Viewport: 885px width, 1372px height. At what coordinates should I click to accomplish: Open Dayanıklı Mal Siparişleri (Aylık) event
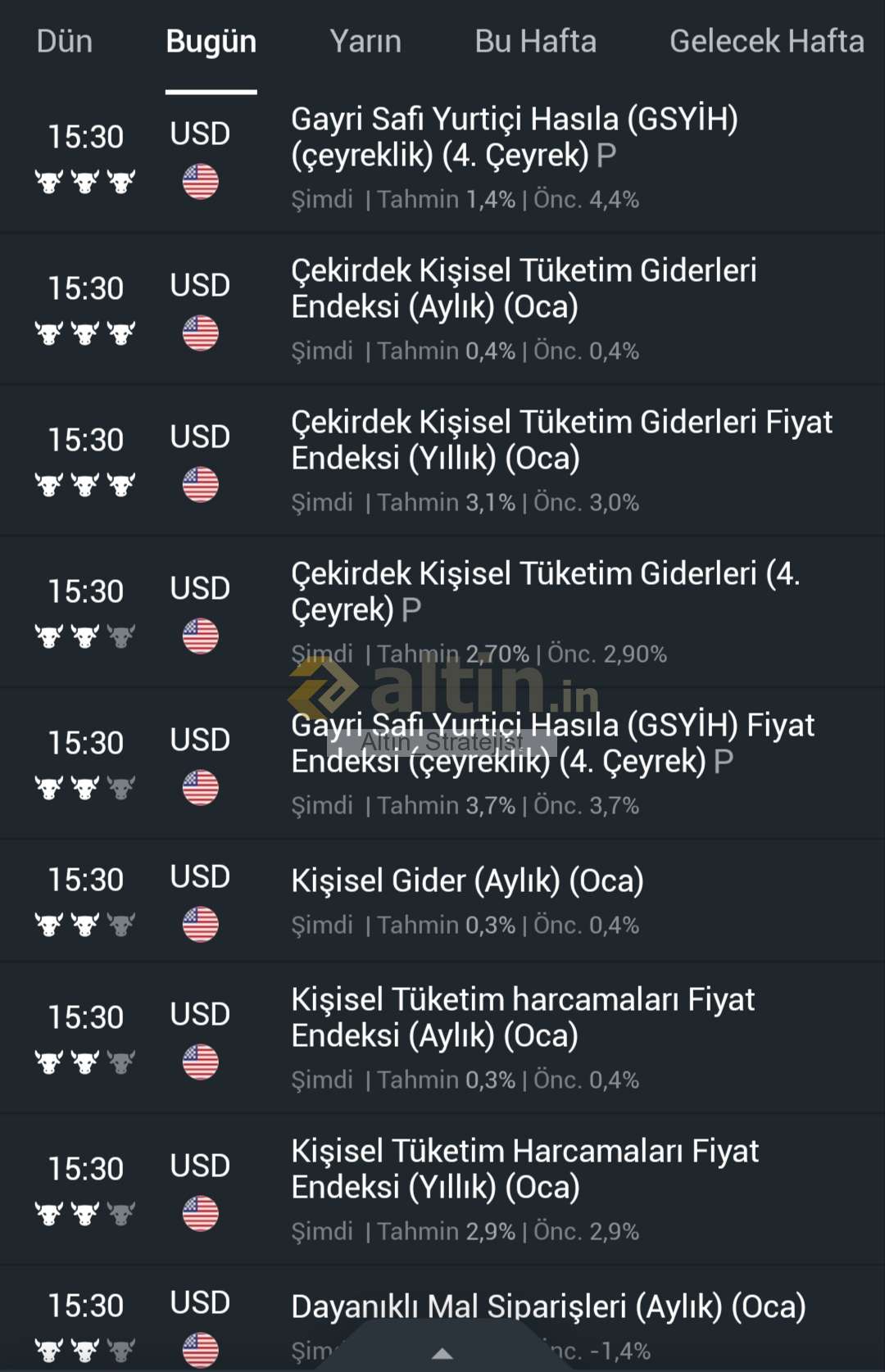click(x=548, y=1306)
